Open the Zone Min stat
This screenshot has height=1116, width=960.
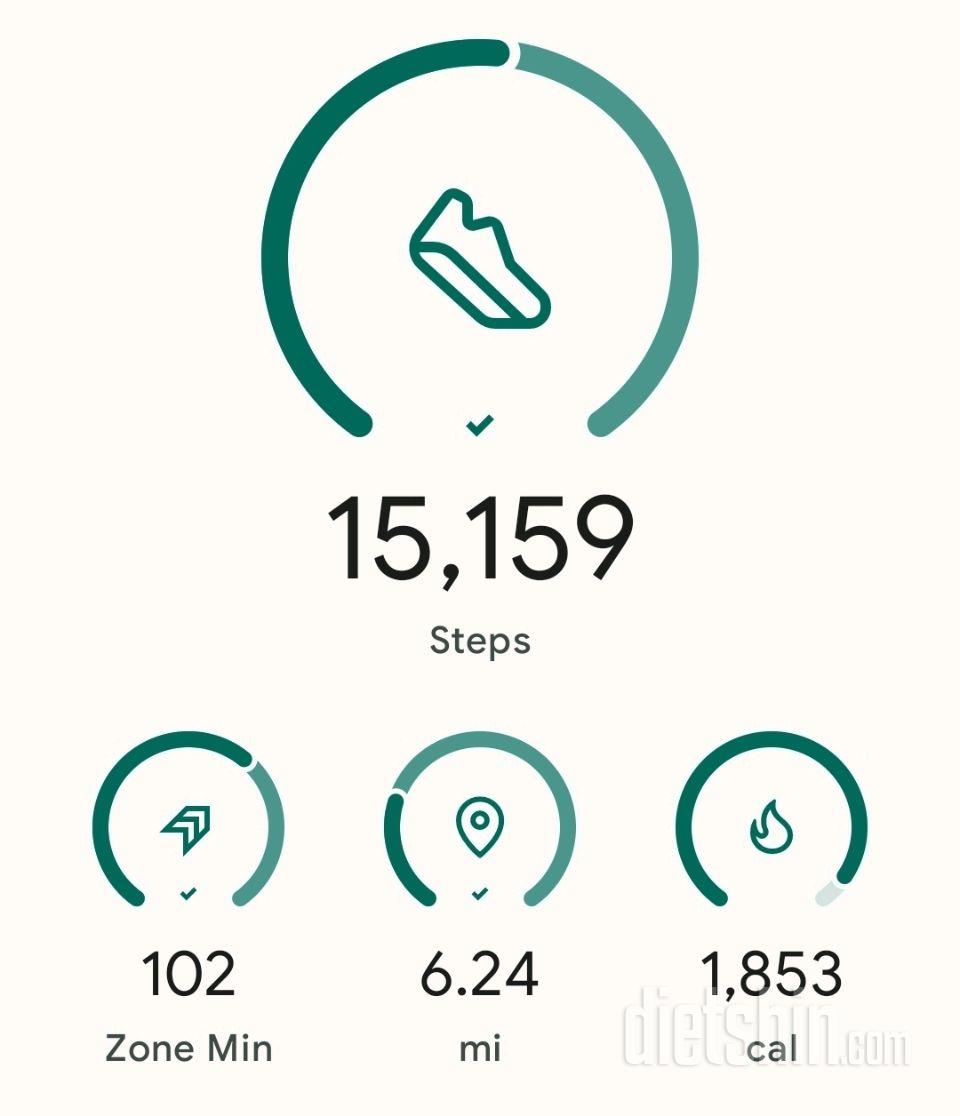pos(188,828)
